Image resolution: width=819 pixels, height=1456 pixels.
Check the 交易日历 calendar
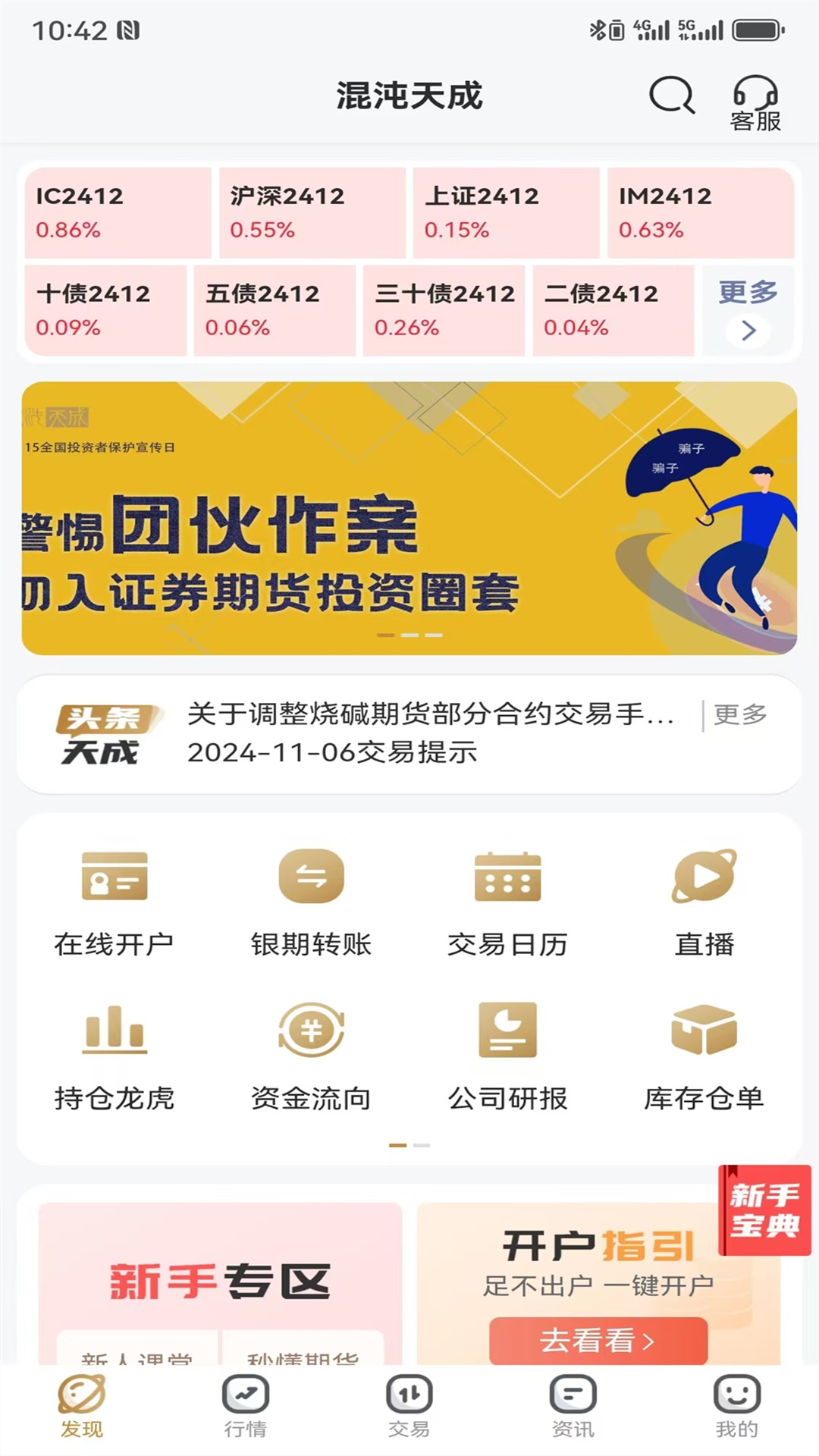[x=507, y=902]
